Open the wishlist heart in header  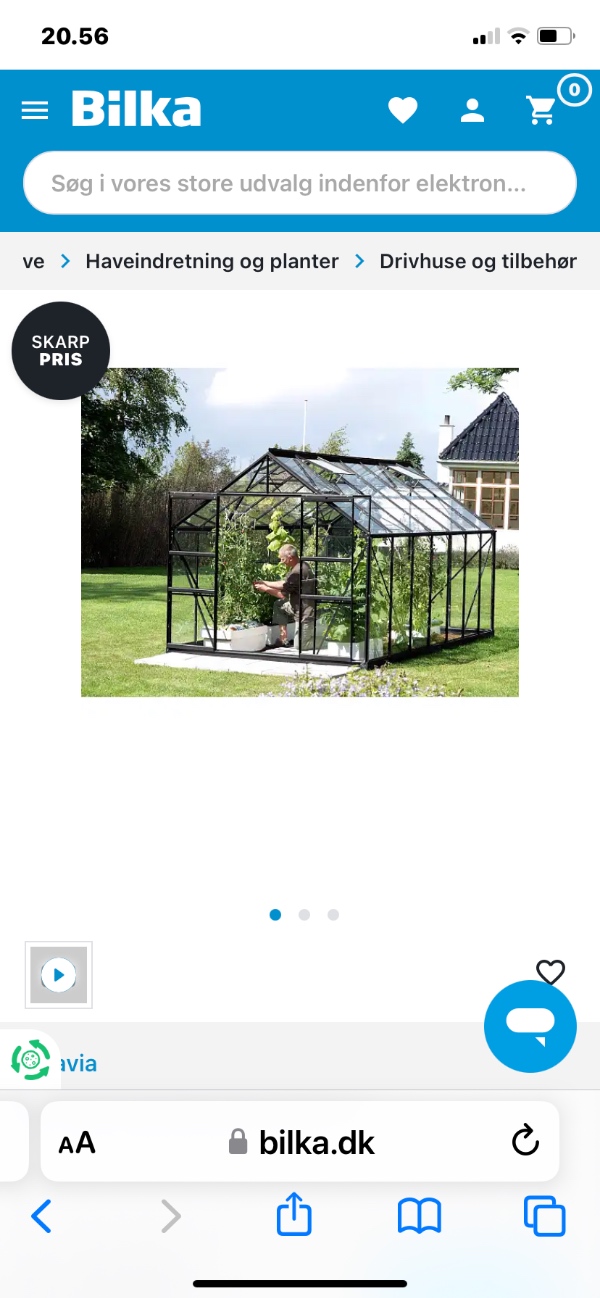point(403,110)
